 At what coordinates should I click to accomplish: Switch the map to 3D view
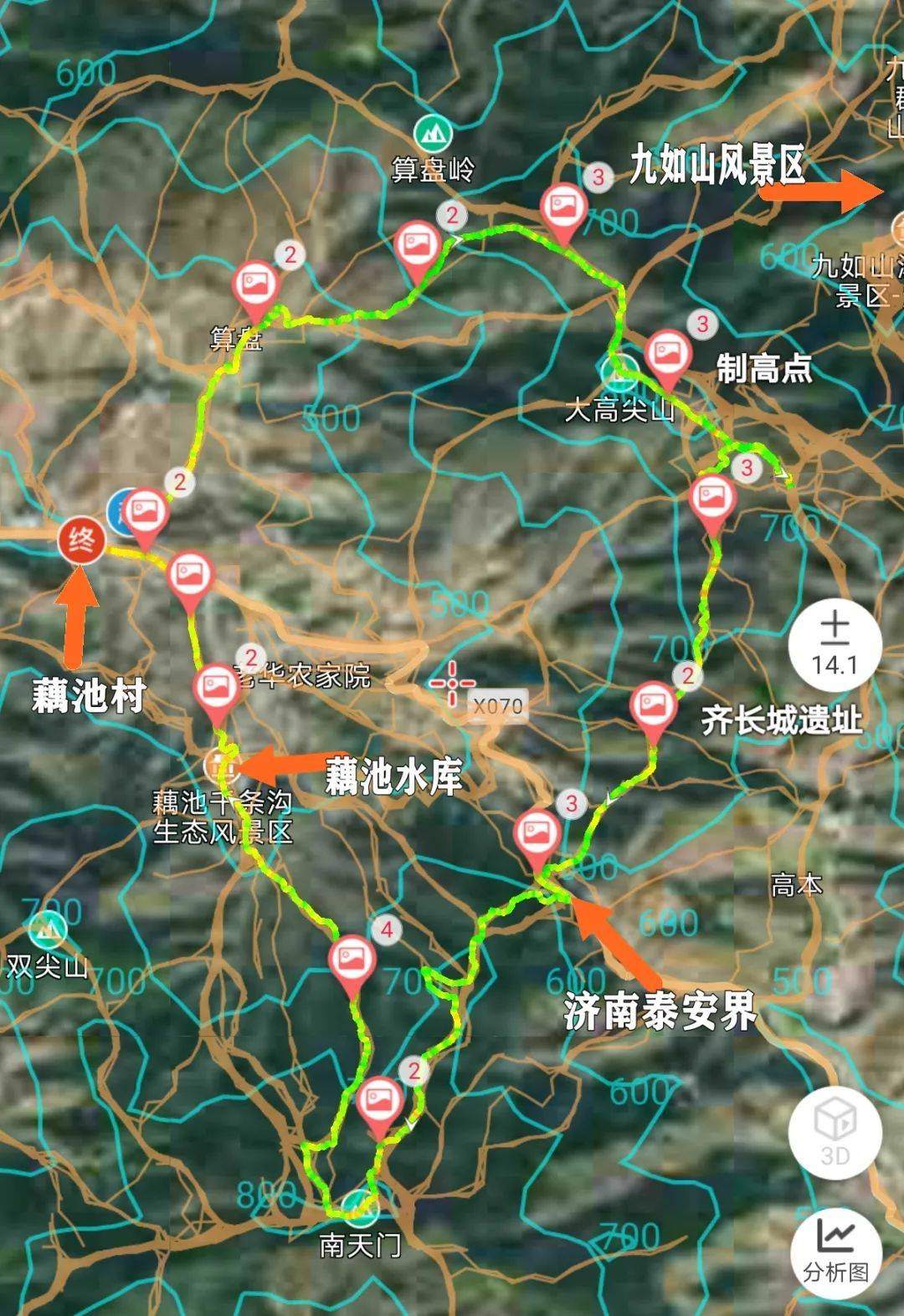[835, 1130]
